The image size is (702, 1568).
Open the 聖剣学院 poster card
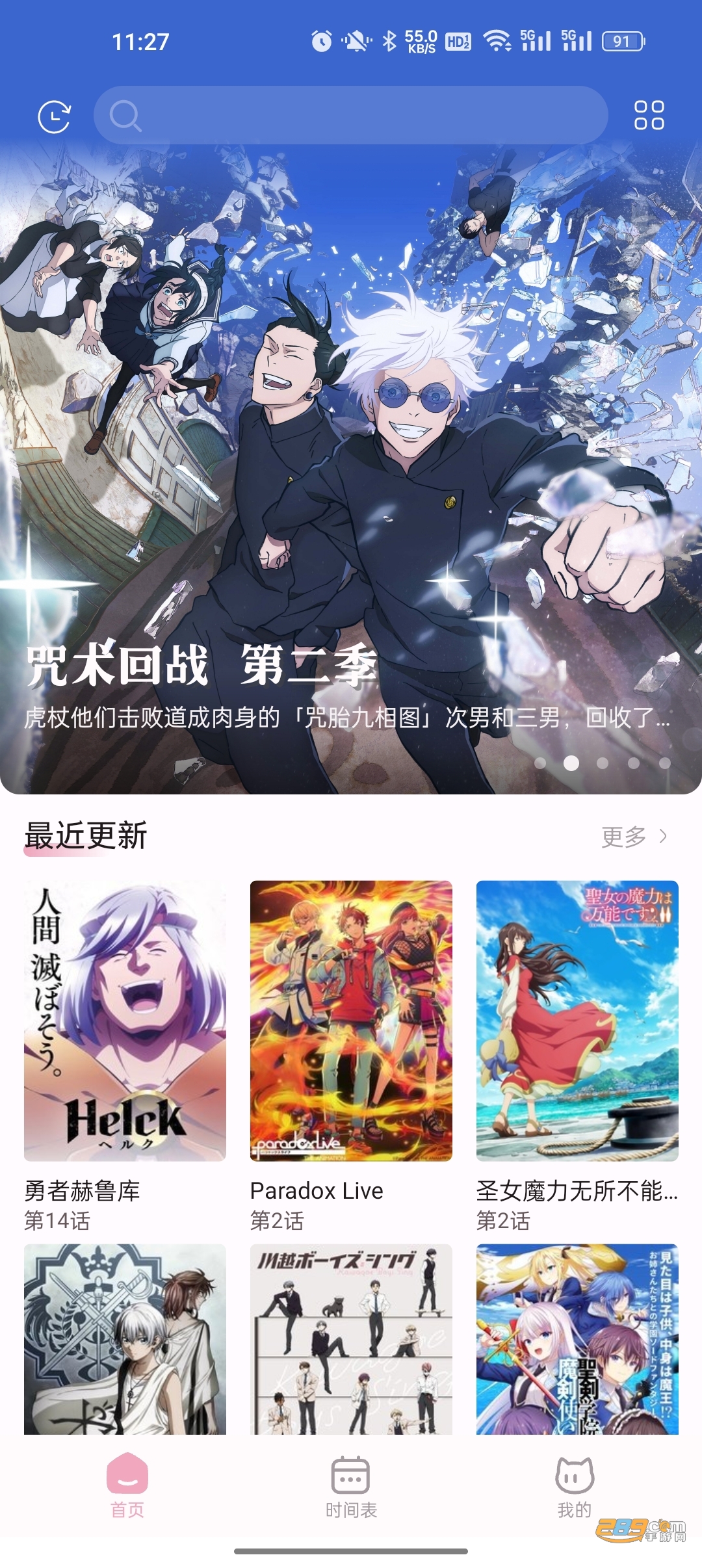pos(577,1339)
